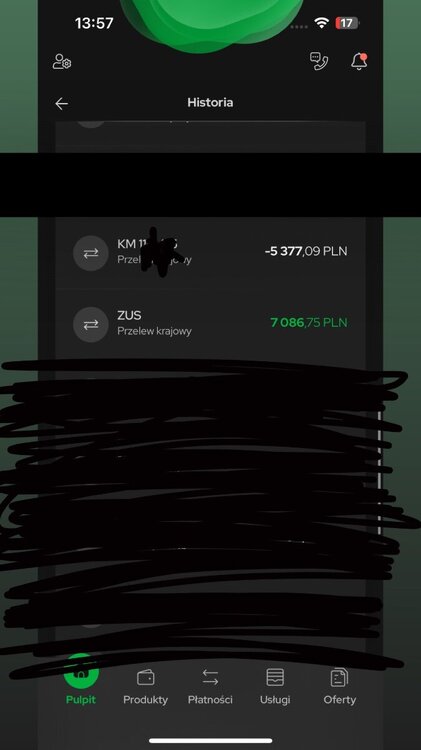Switch to the Pulpit tab
Image resolution: width=421 pixels, height=750 pixels.
tap(81, 685)
